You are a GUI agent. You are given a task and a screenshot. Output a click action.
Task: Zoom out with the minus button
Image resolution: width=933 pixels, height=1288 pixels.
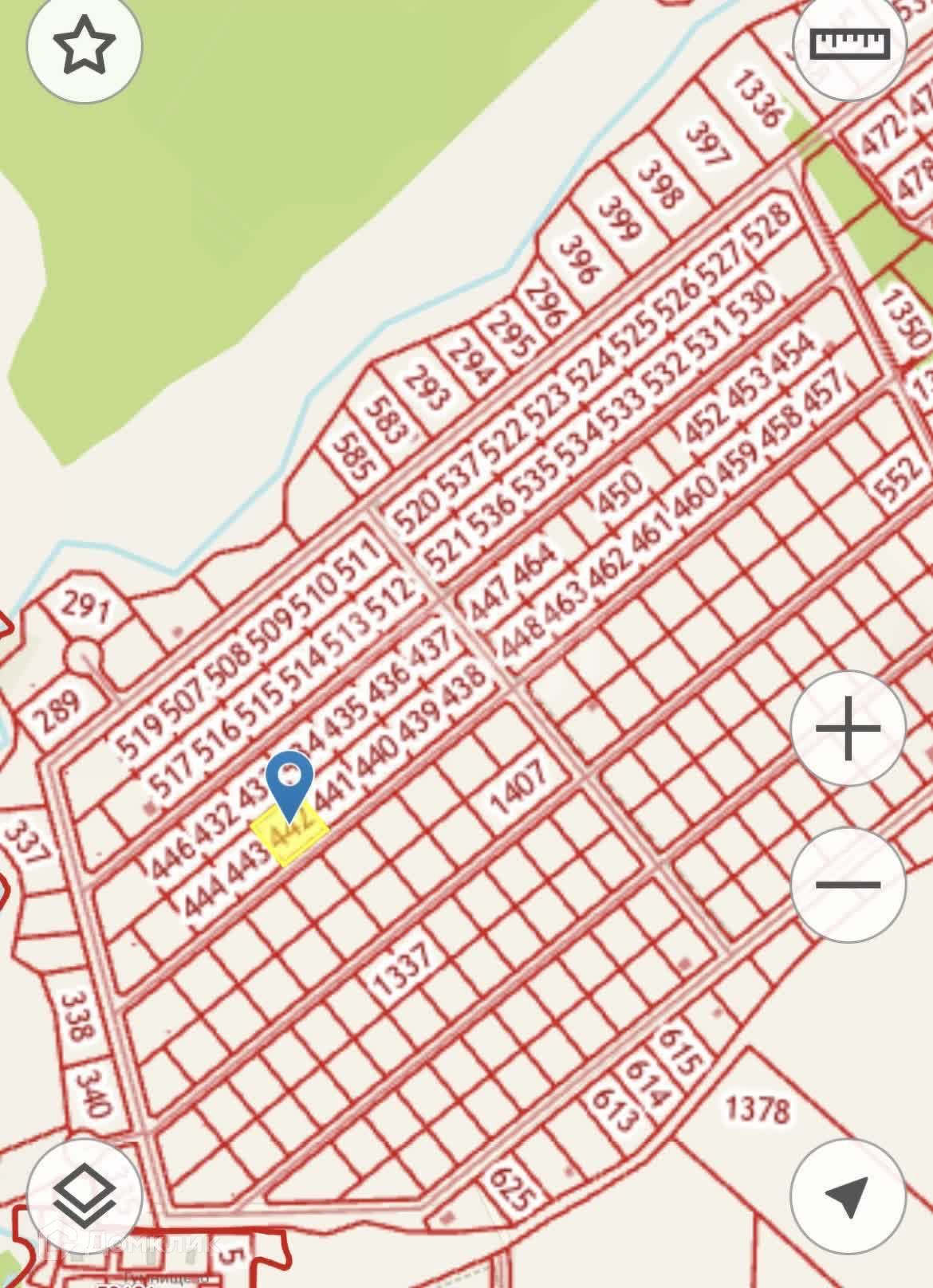point(848,884)
